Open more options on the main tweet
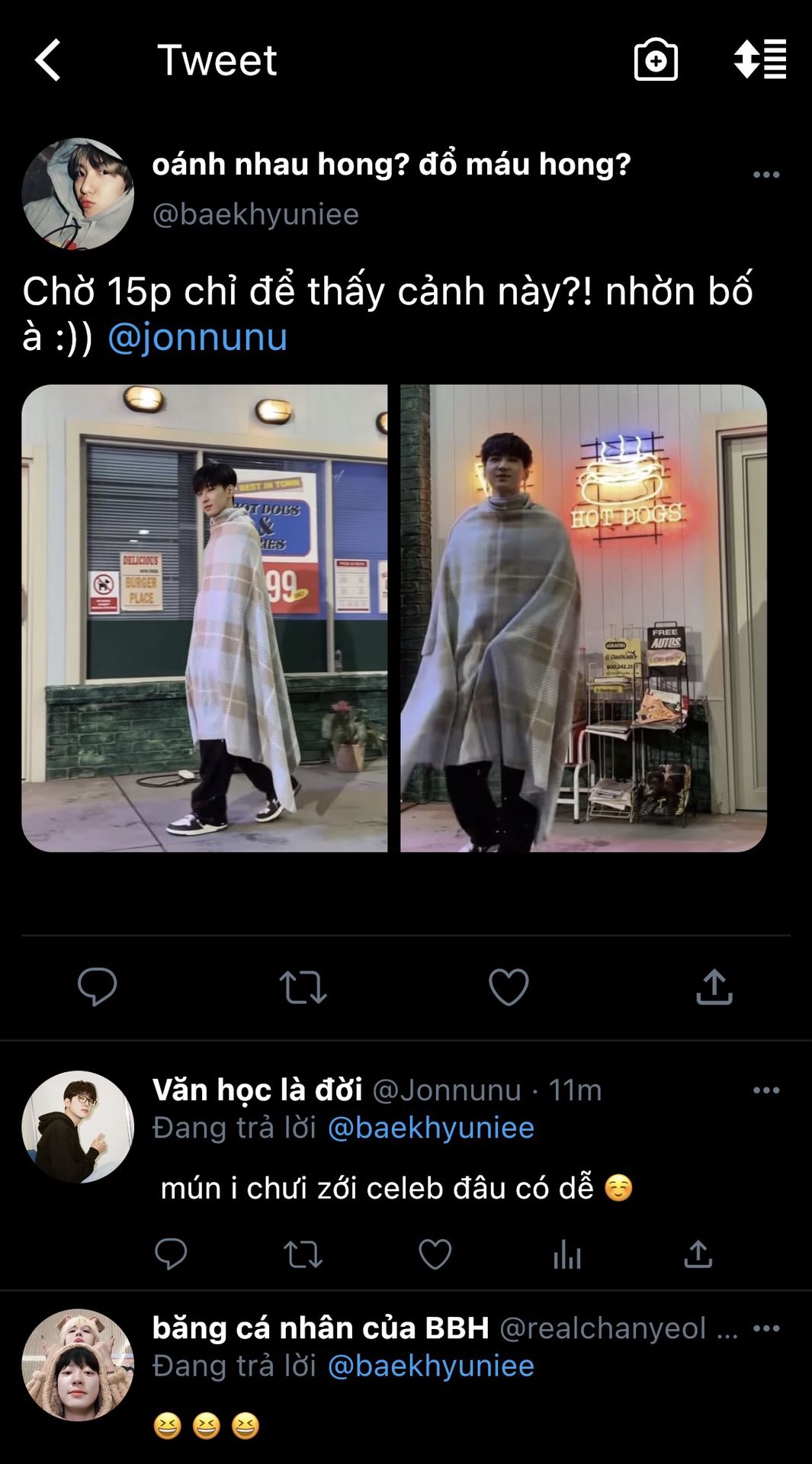812x1464 pixels. 765,175
